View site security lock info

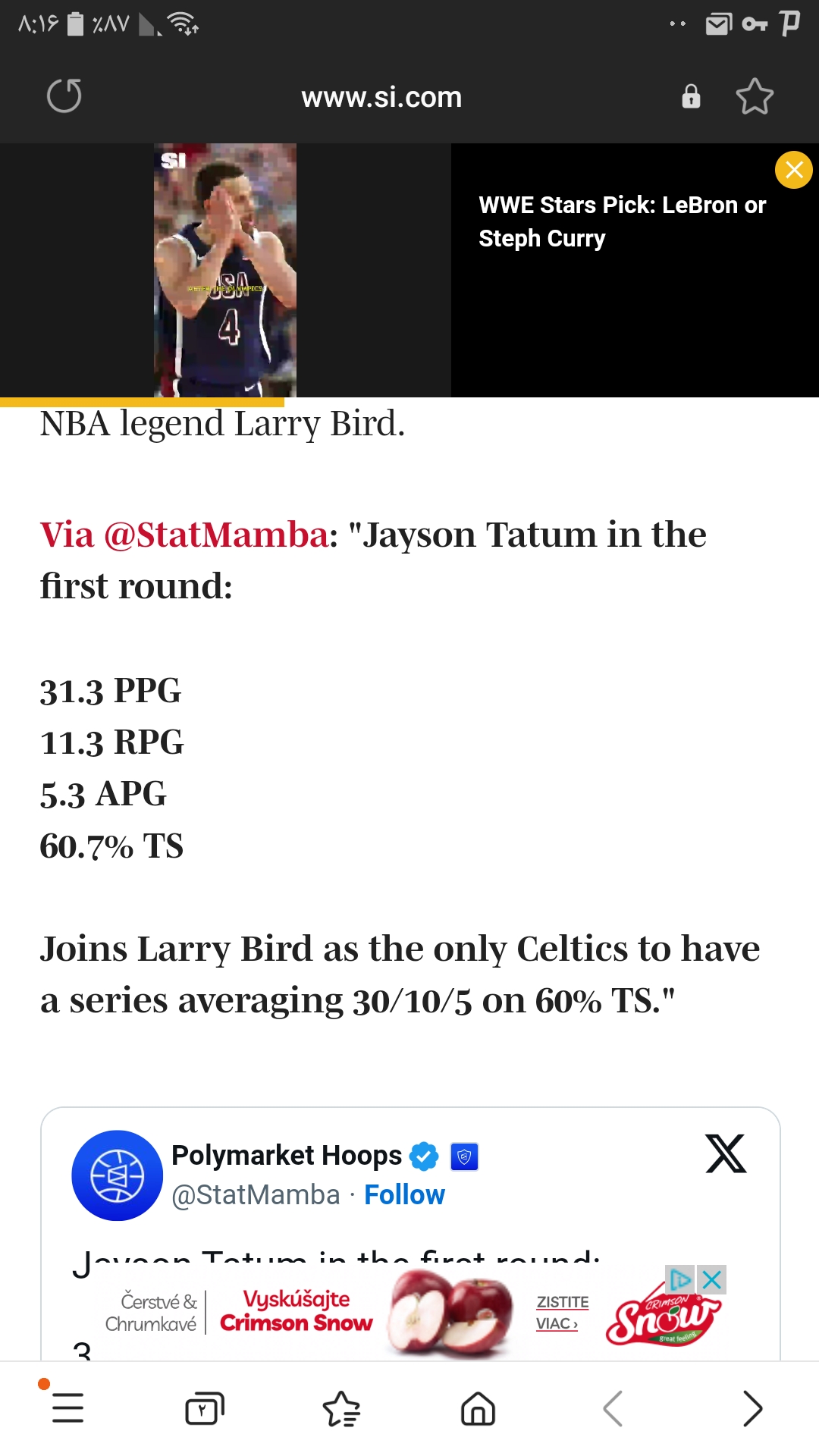tap(691, 96)
